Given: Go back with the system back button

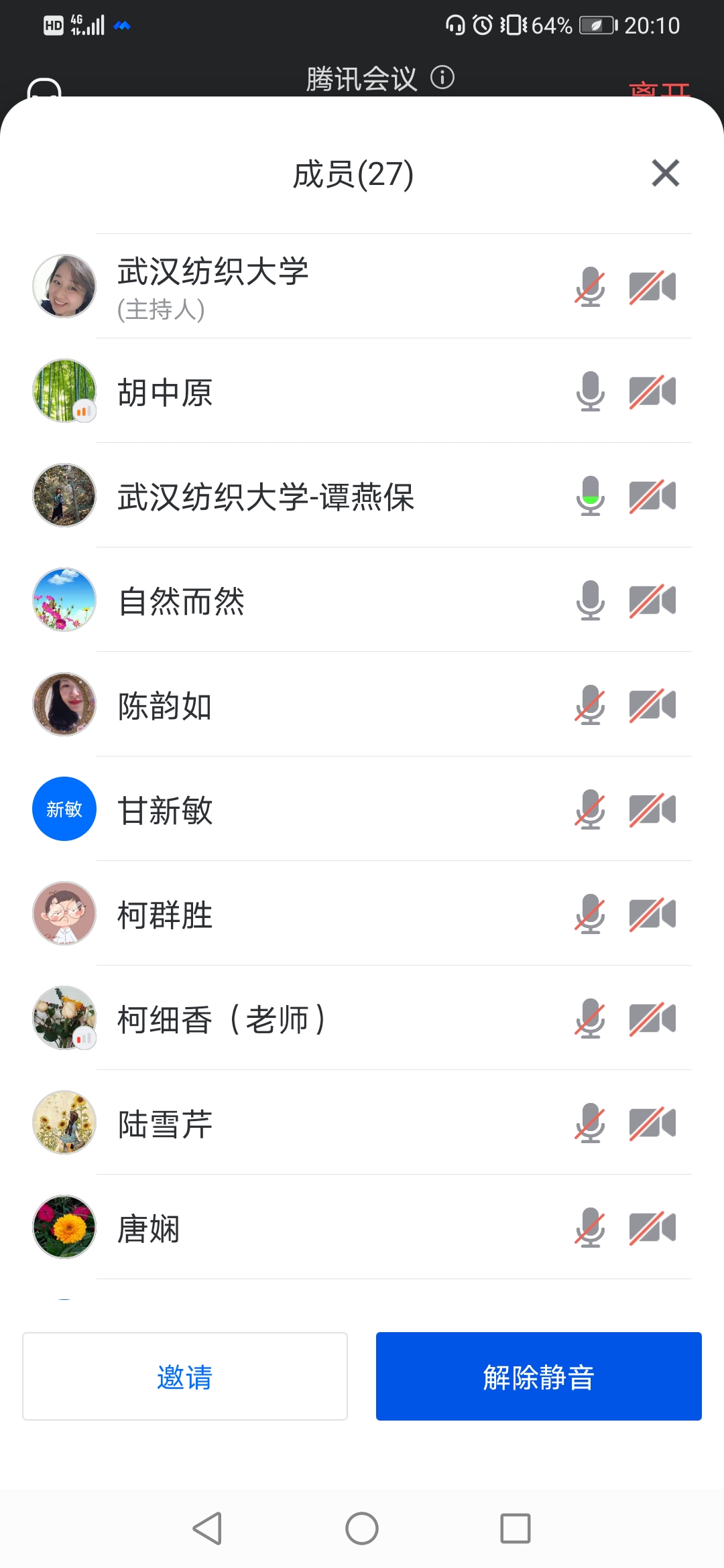Looking at the screenshot, I should pyautogui.click(x=207, y=1528).
